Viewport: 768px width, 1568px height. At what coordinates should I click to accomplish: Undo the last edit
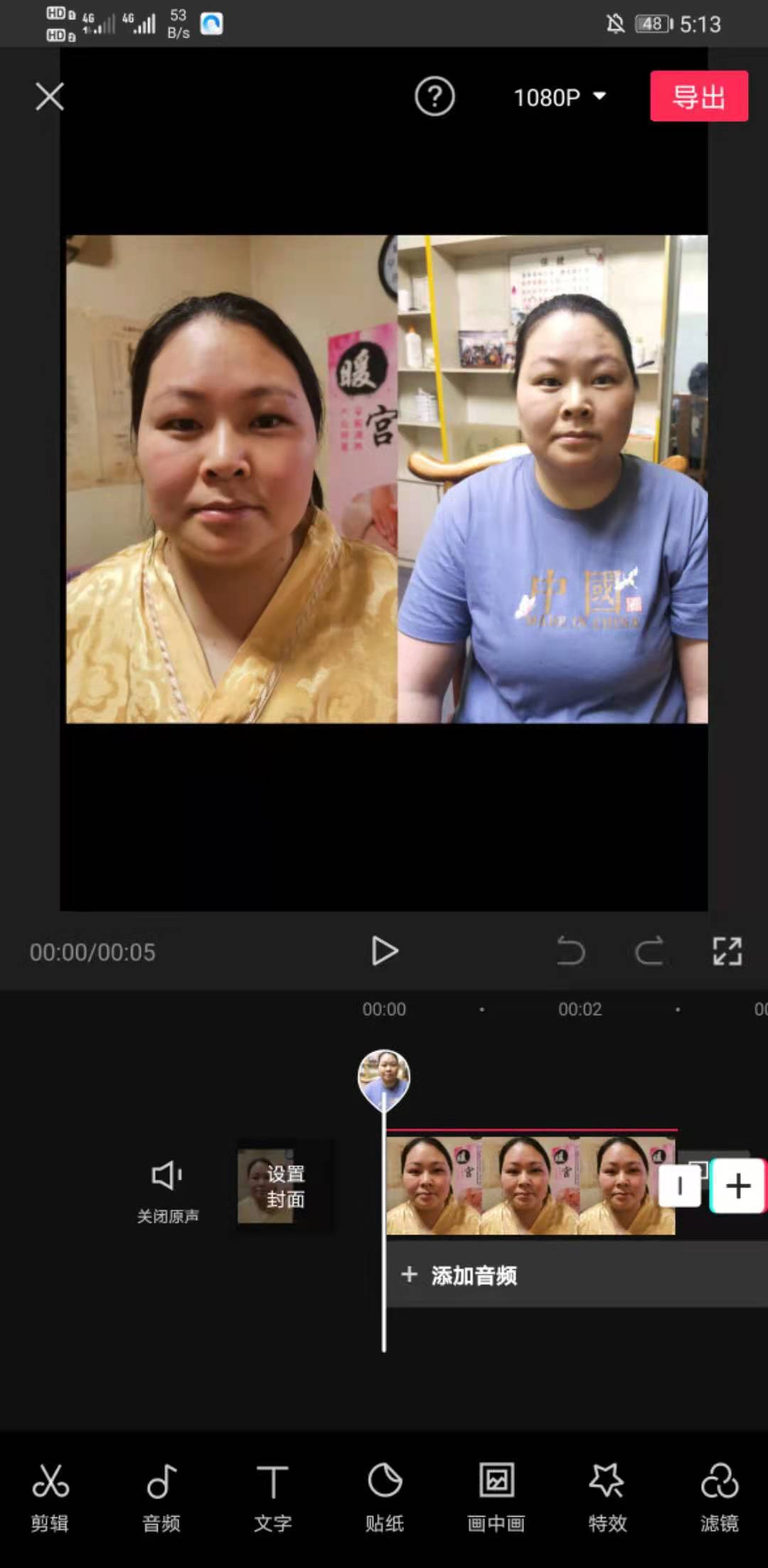[x=570, y=951]
